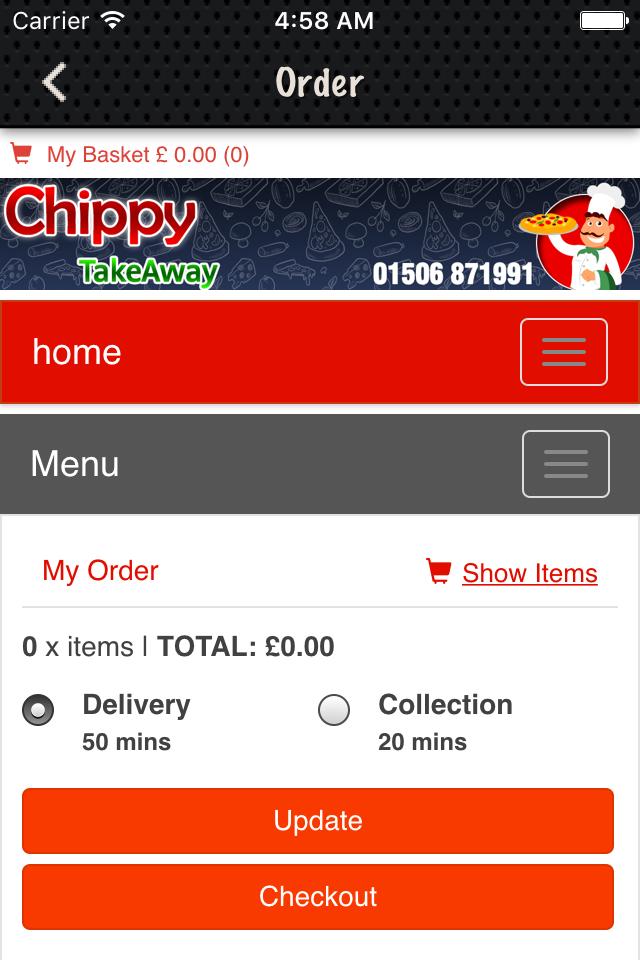The image size is (640, 960).
Task: Expand the grey Menu hamburger
Action: tap(565, 464)
